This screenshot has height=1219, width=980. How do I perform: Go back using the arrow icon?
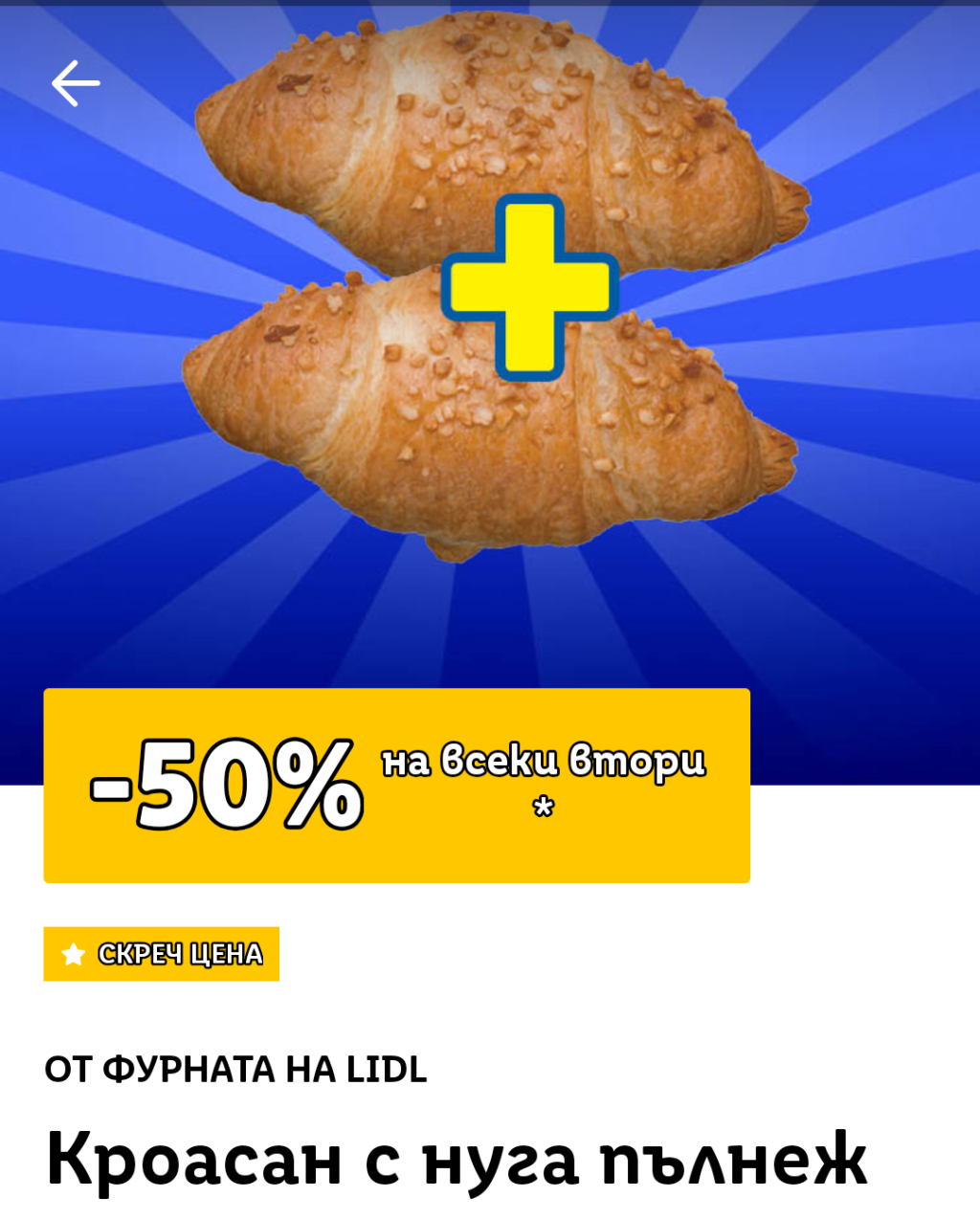pos(76,83)
